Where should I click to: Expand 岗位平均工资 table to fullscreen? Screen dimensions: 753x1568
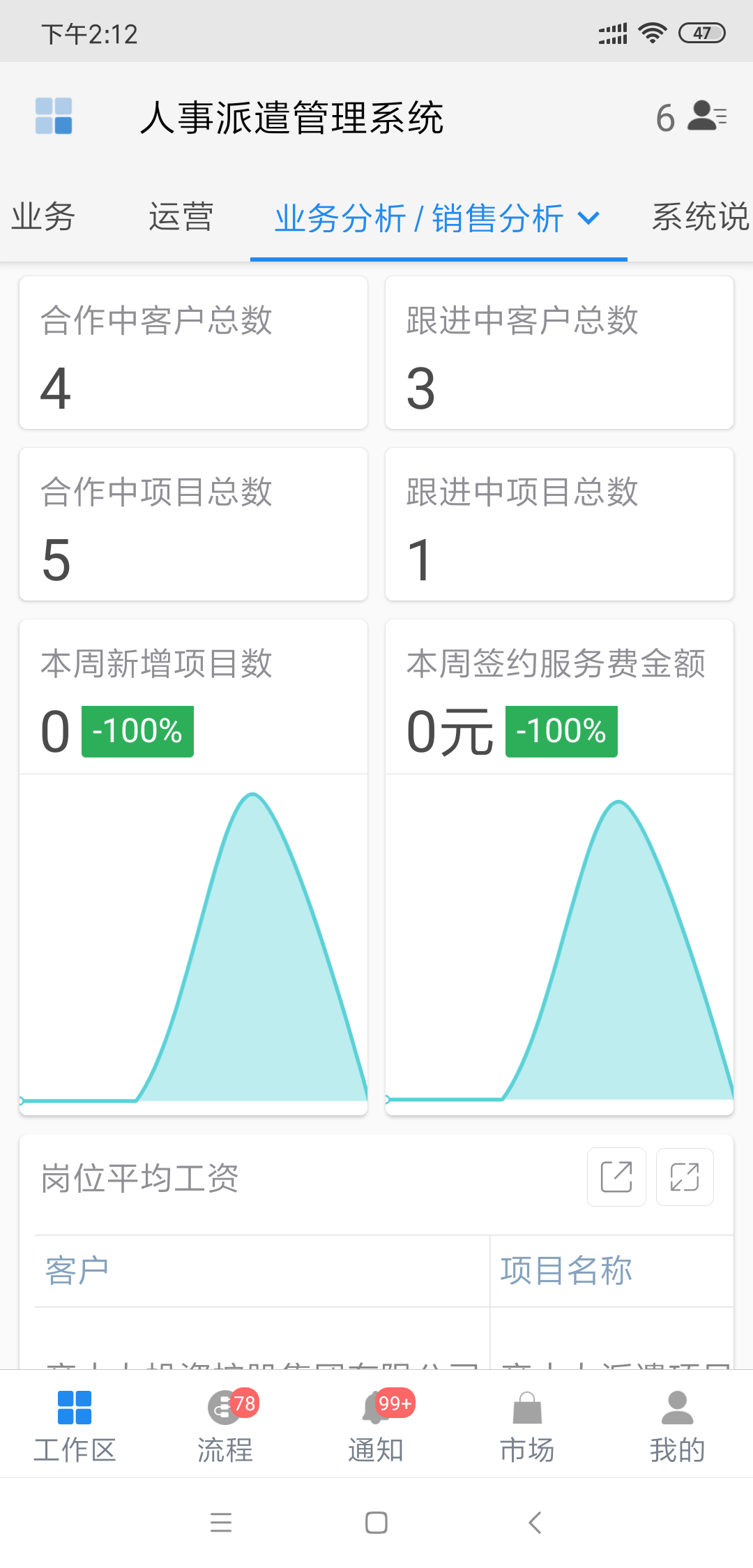(685, 1177)
